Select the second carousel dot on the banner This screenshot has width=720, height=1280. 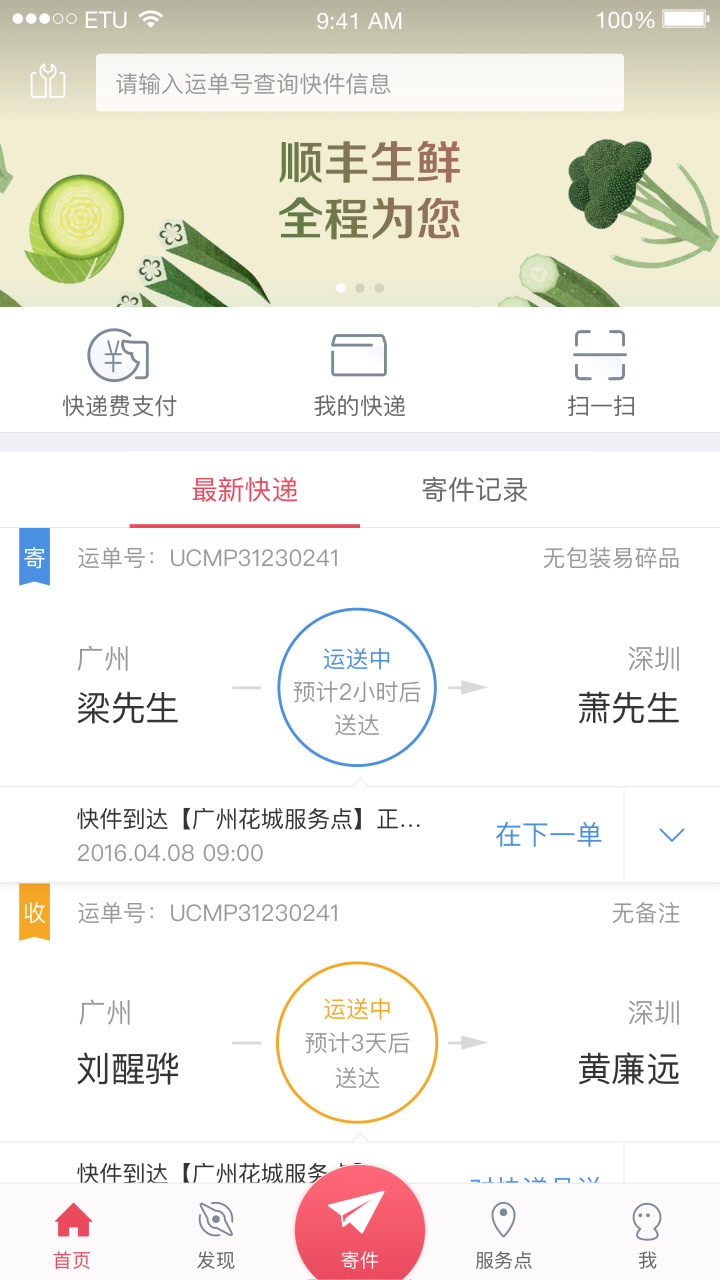360,287
